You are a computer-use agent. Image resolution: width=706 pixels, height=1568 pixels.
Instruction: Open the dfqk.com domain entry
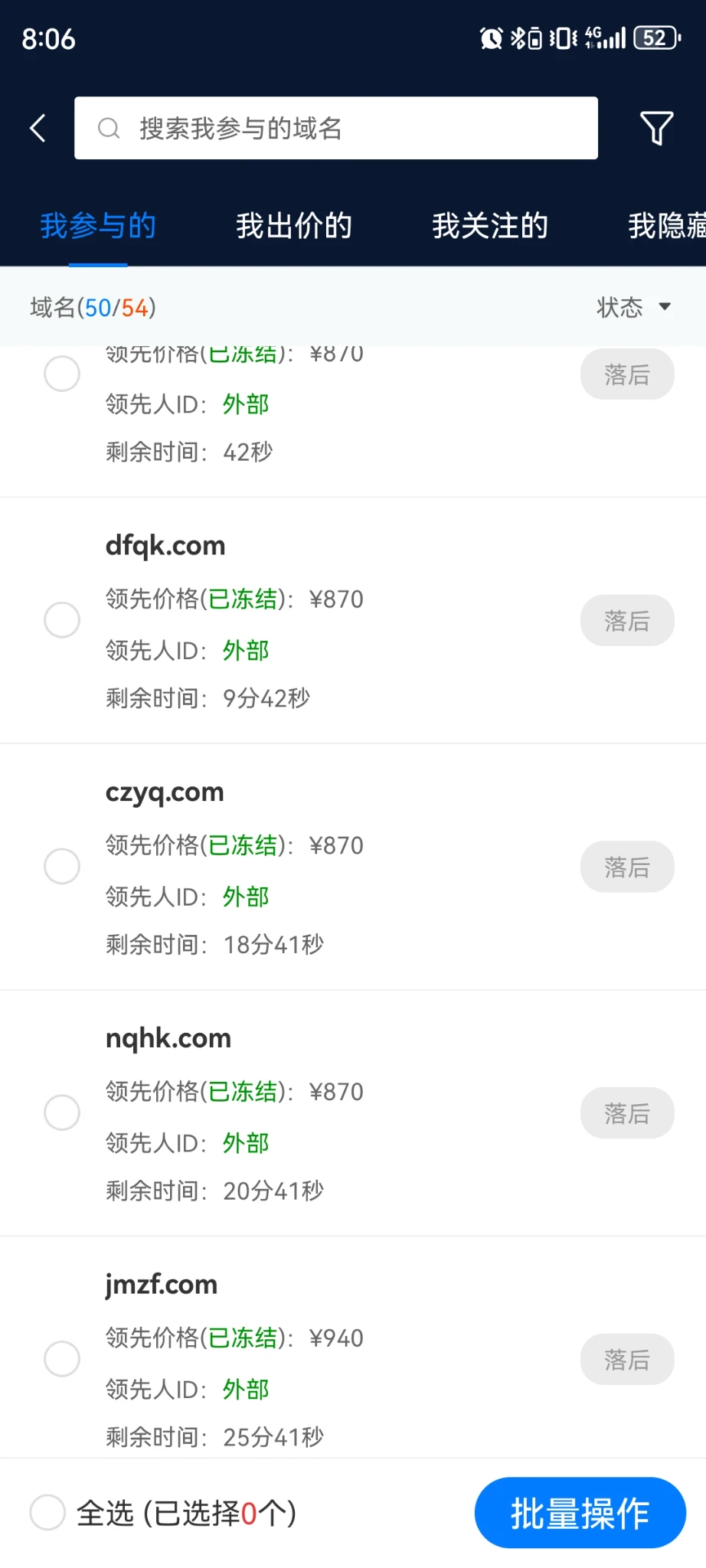[165, 546]
